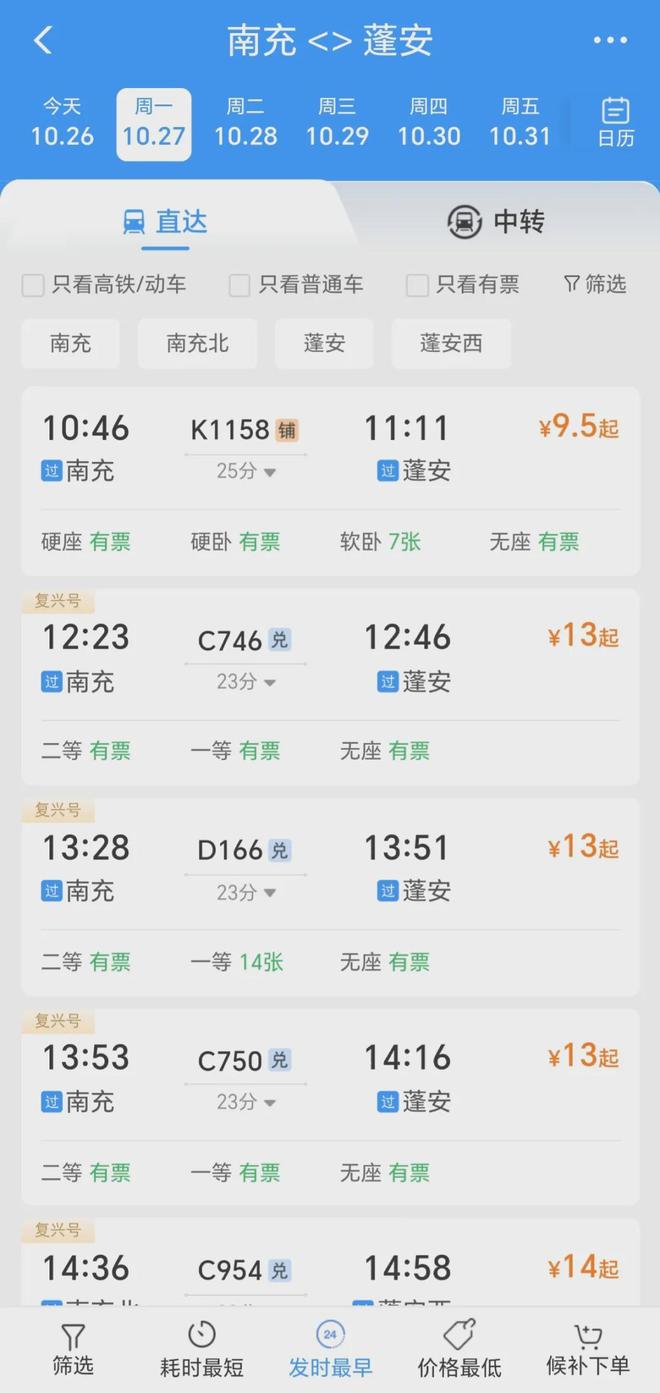Open 筛选 beside the 只看有票 checkbox

tap(594, 285)
